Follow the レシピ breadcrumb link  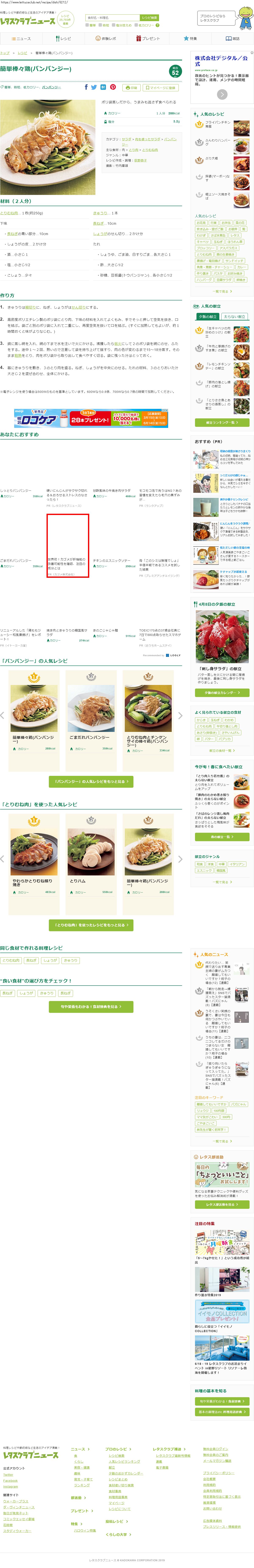[x=23, y=53]
